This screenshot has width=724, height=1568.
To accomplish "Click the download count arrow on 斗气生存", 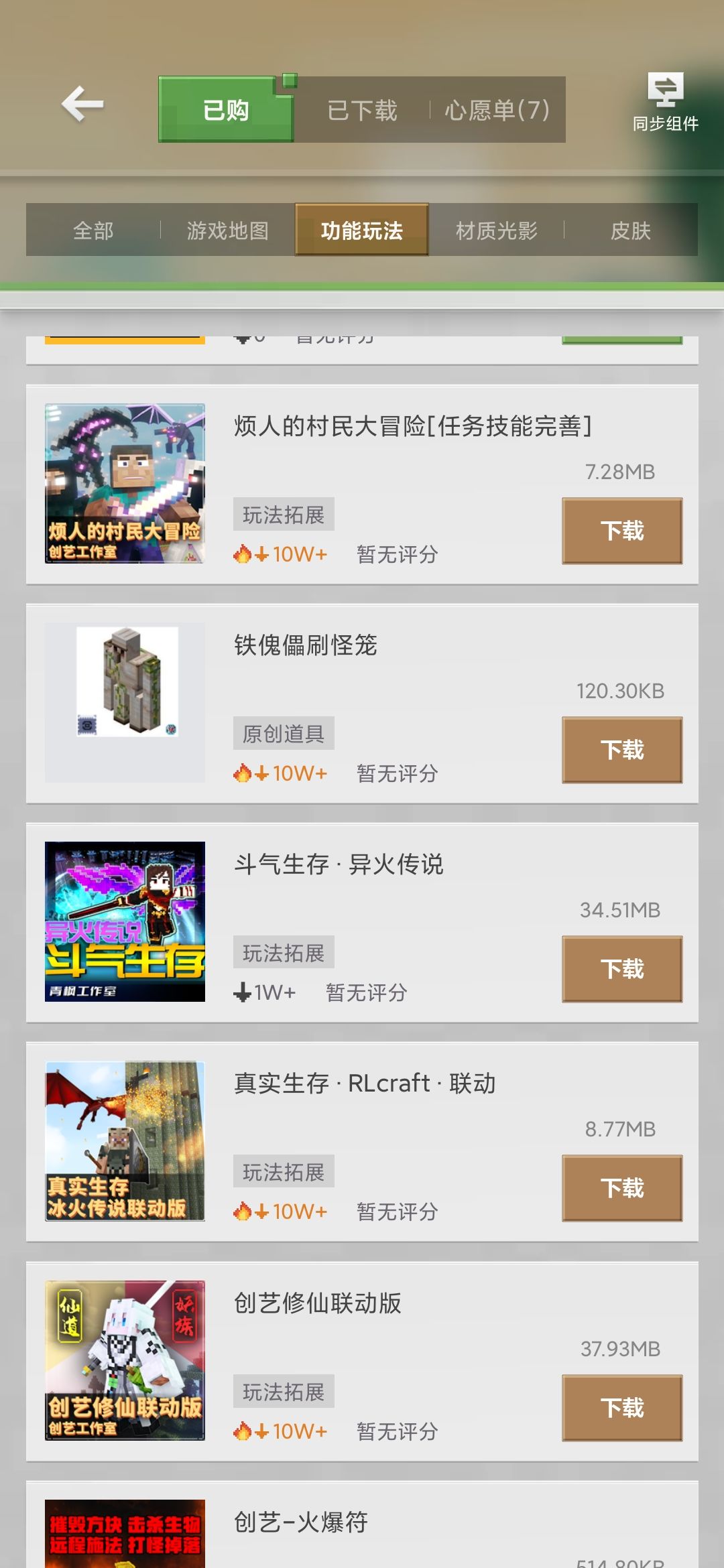I will (243, 994).
